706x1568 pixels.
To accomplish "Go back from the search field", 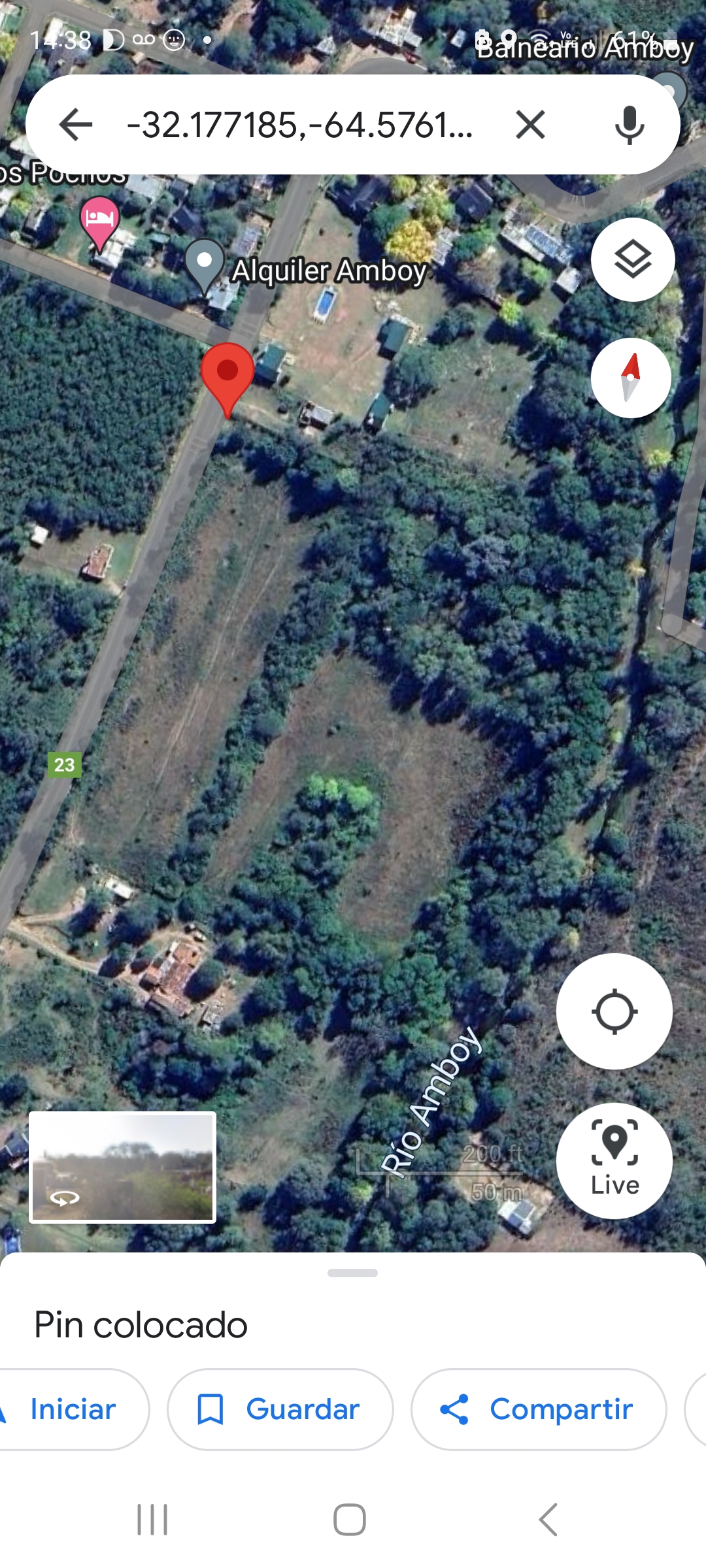I will pyautogui.click(x=76, y=124).
